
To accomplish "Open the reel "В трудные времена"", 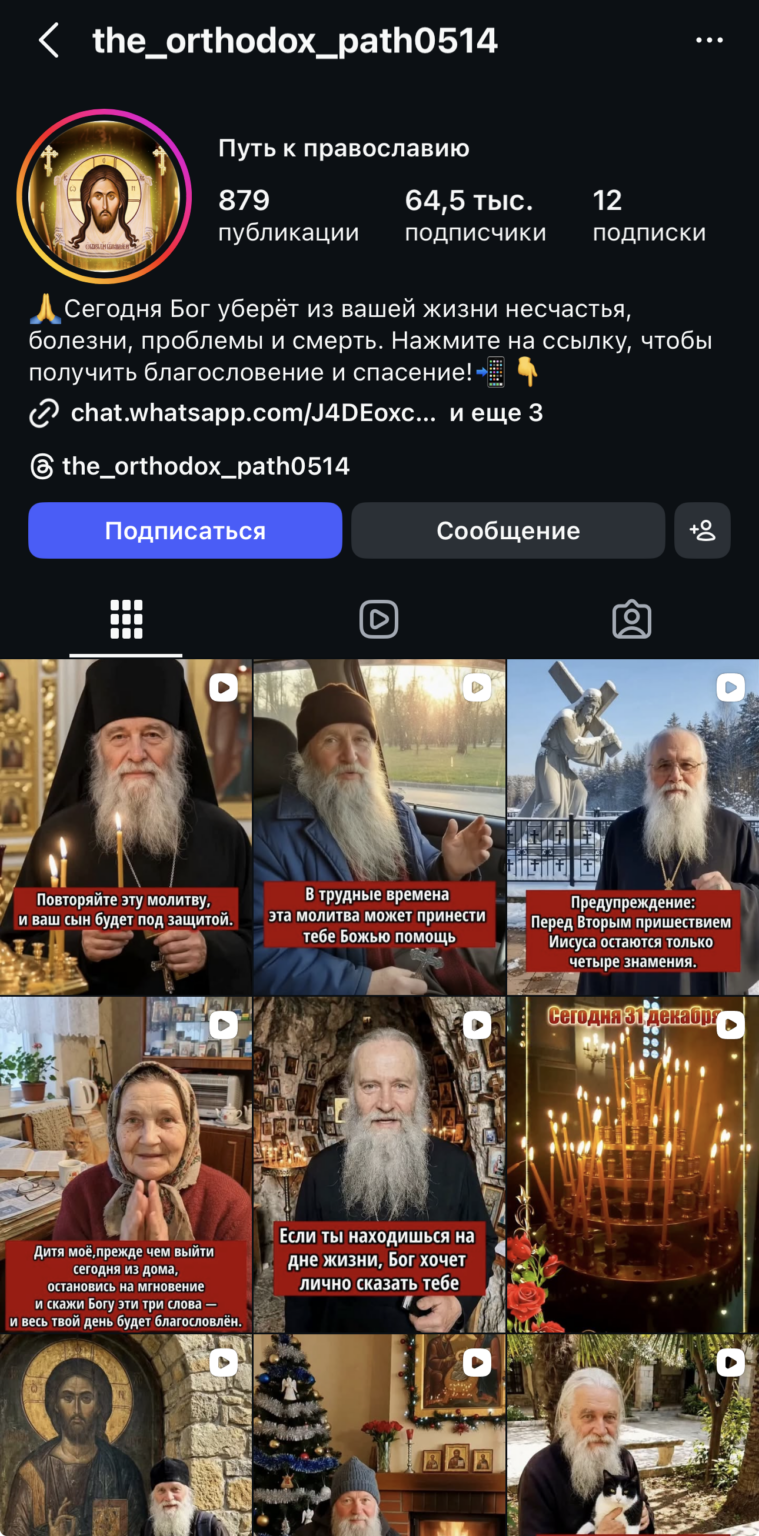I will tap(379, 826).
